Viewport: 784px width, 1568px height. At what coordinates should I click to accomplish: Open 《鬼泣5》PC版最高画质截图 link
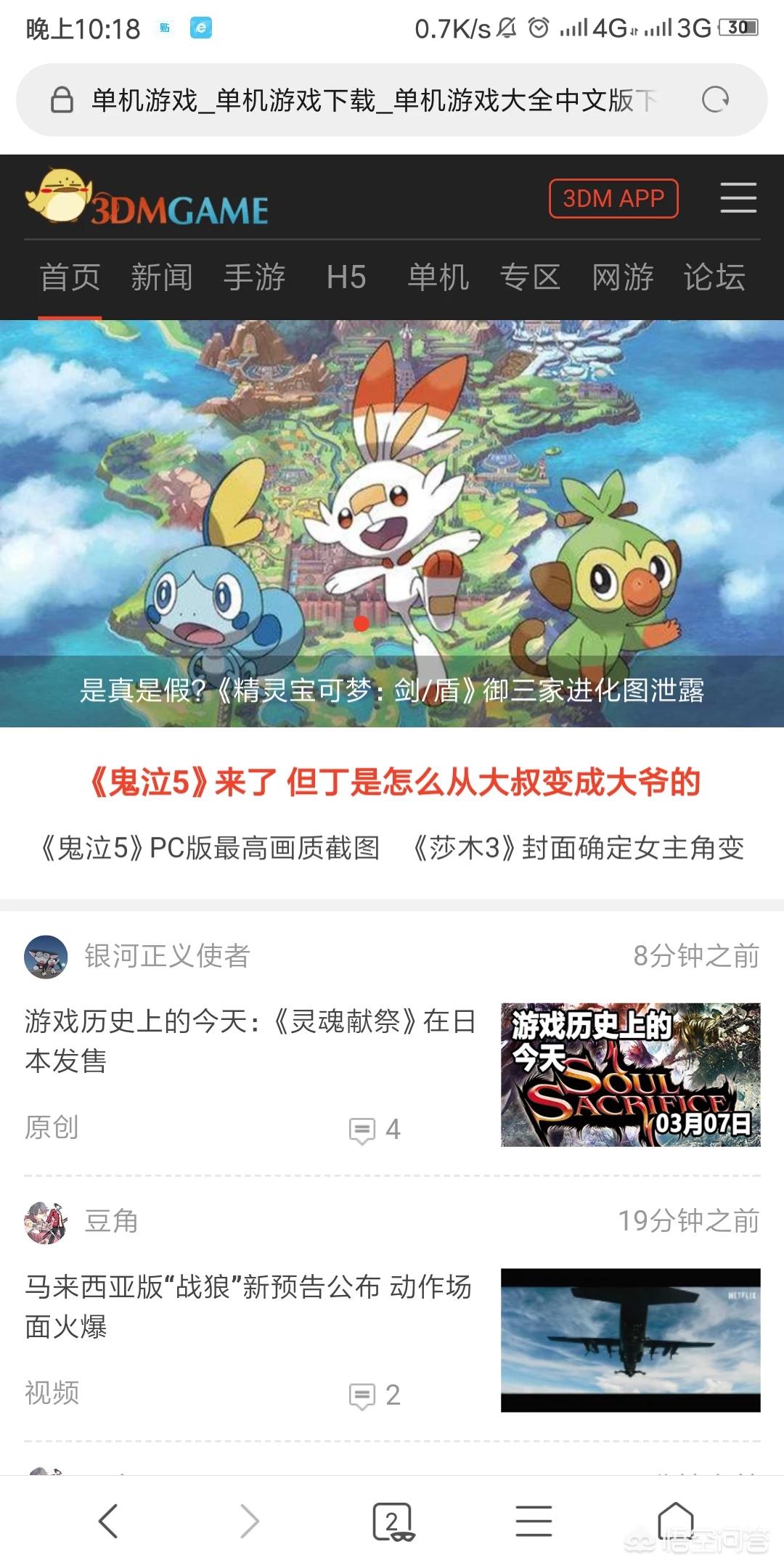[x=209, y=848]
